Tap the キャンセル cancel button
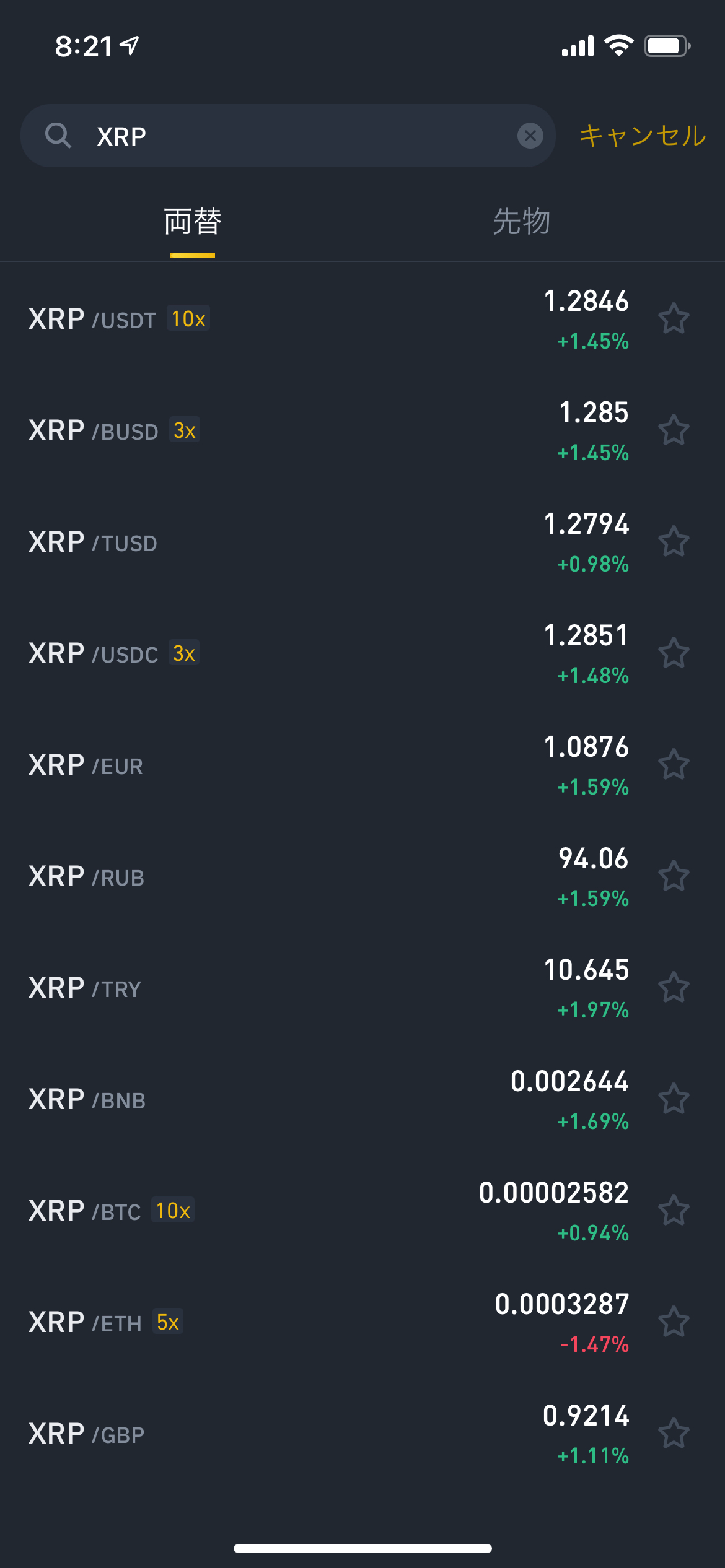This screenshot has height=1568, width=725. click(643, 136)
